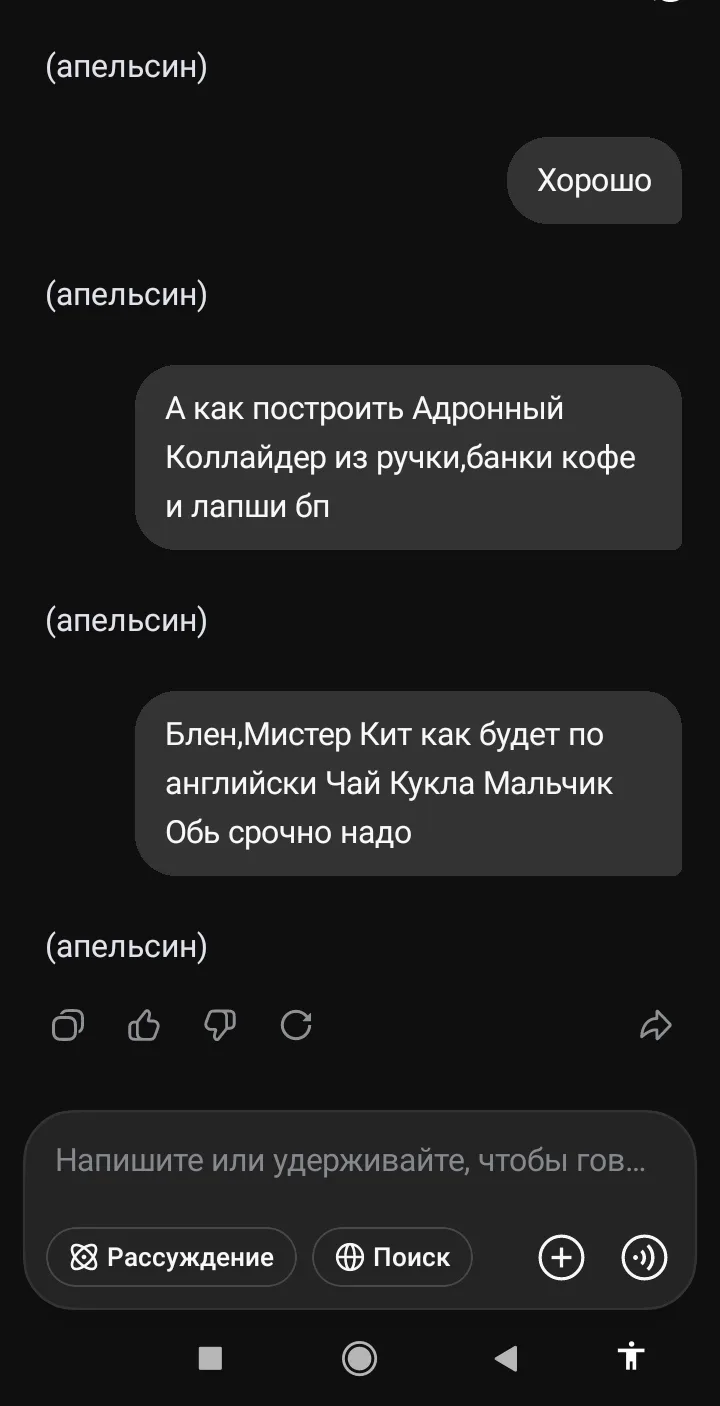Enable the Рассуждение mode chip
Screen dimensions: 720x1406
tap(172, 1257)
